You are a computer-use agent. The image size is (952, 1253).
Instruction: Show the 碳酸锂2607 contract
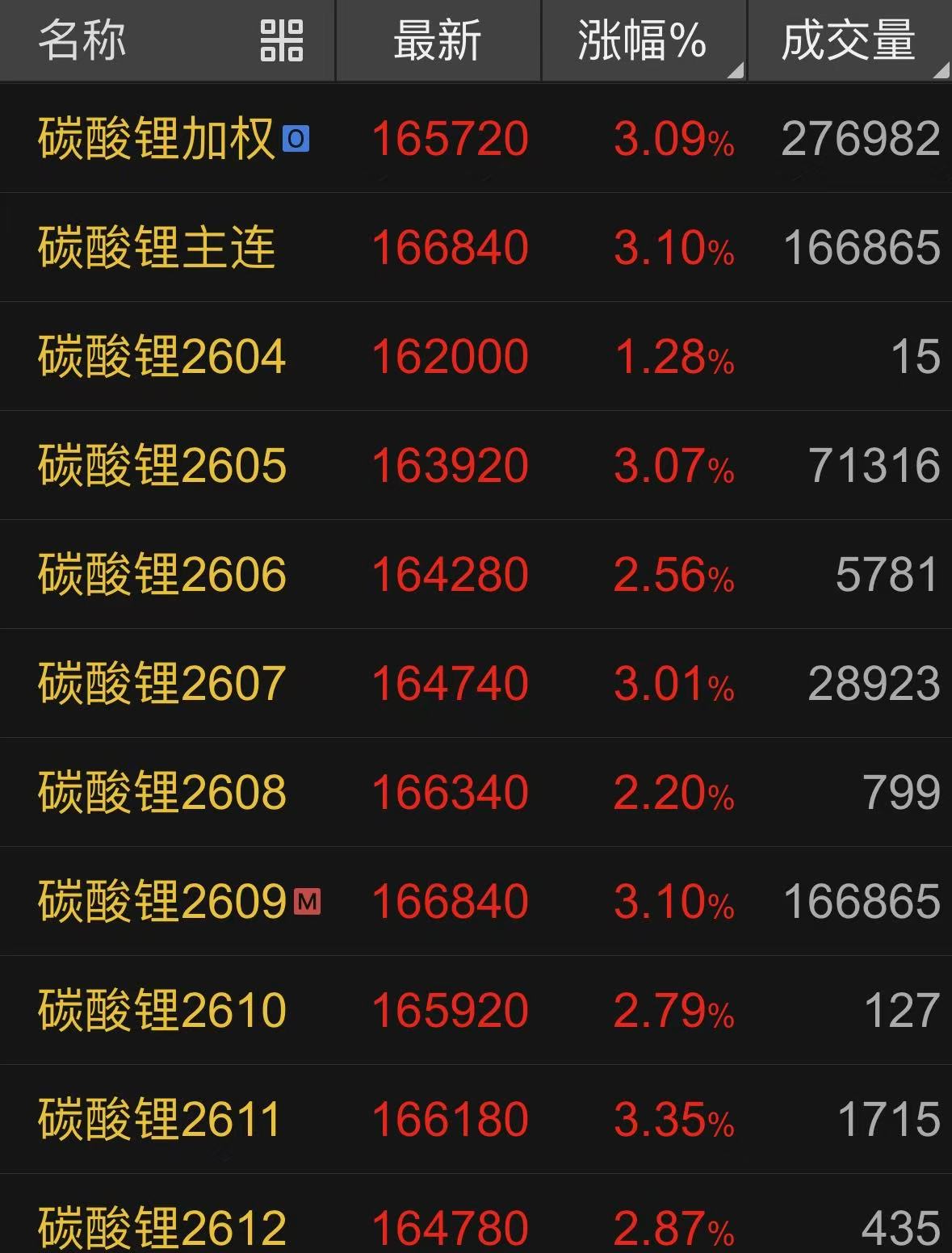point(161,683)
